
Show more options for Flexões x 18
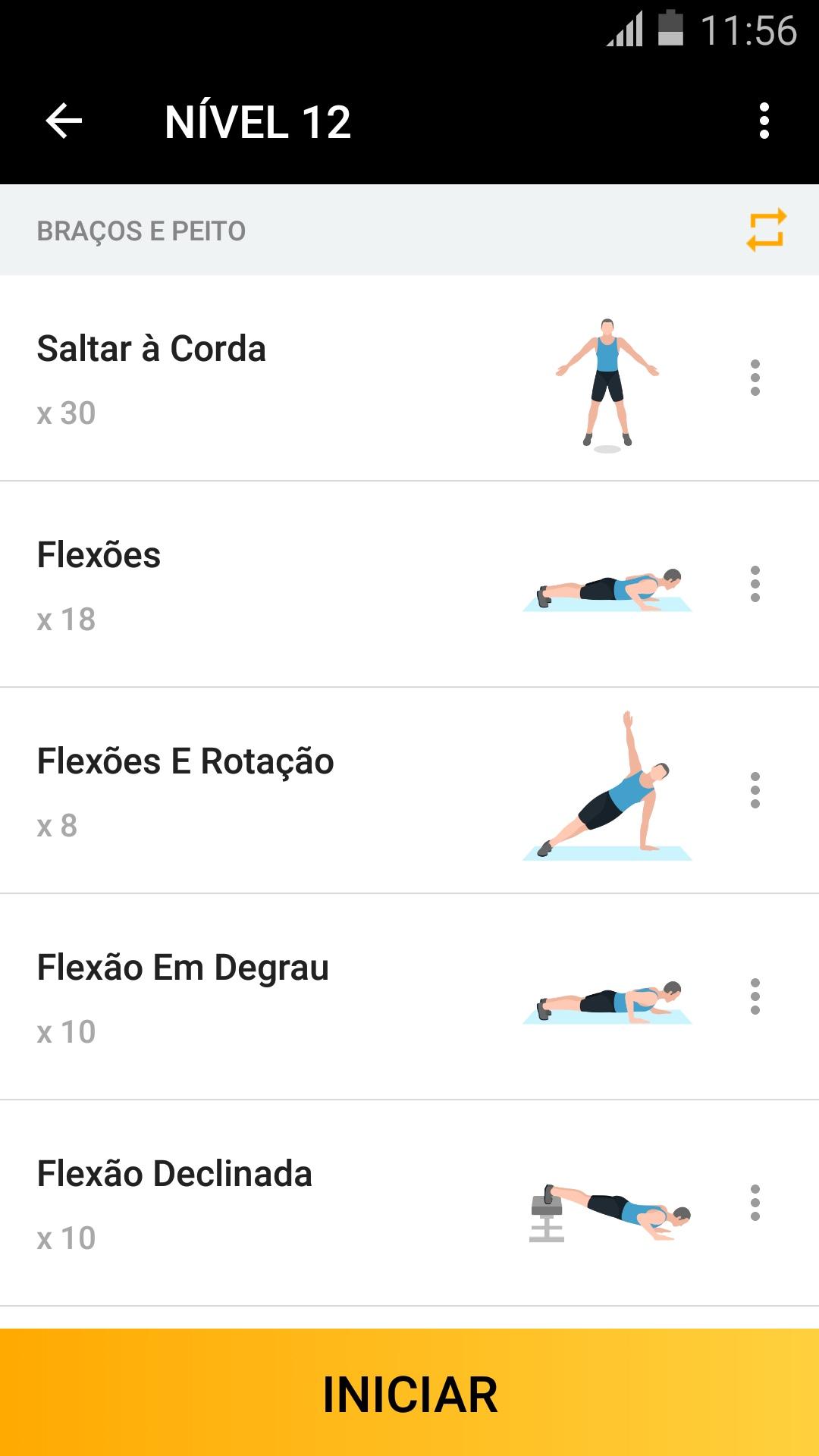755,584
